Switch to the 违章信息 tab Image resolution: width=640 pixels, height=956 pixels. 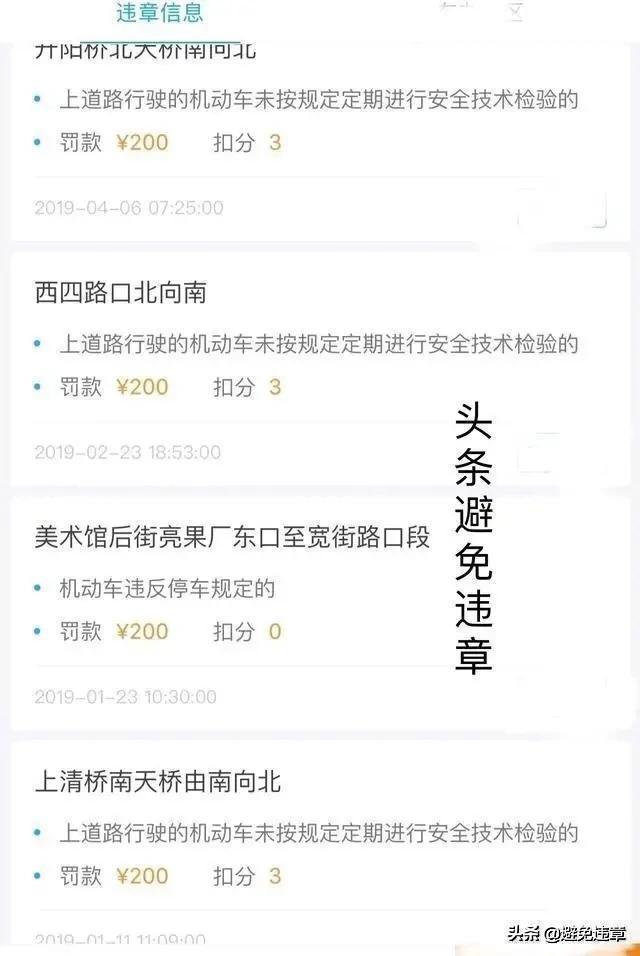(x=160, y=13)
